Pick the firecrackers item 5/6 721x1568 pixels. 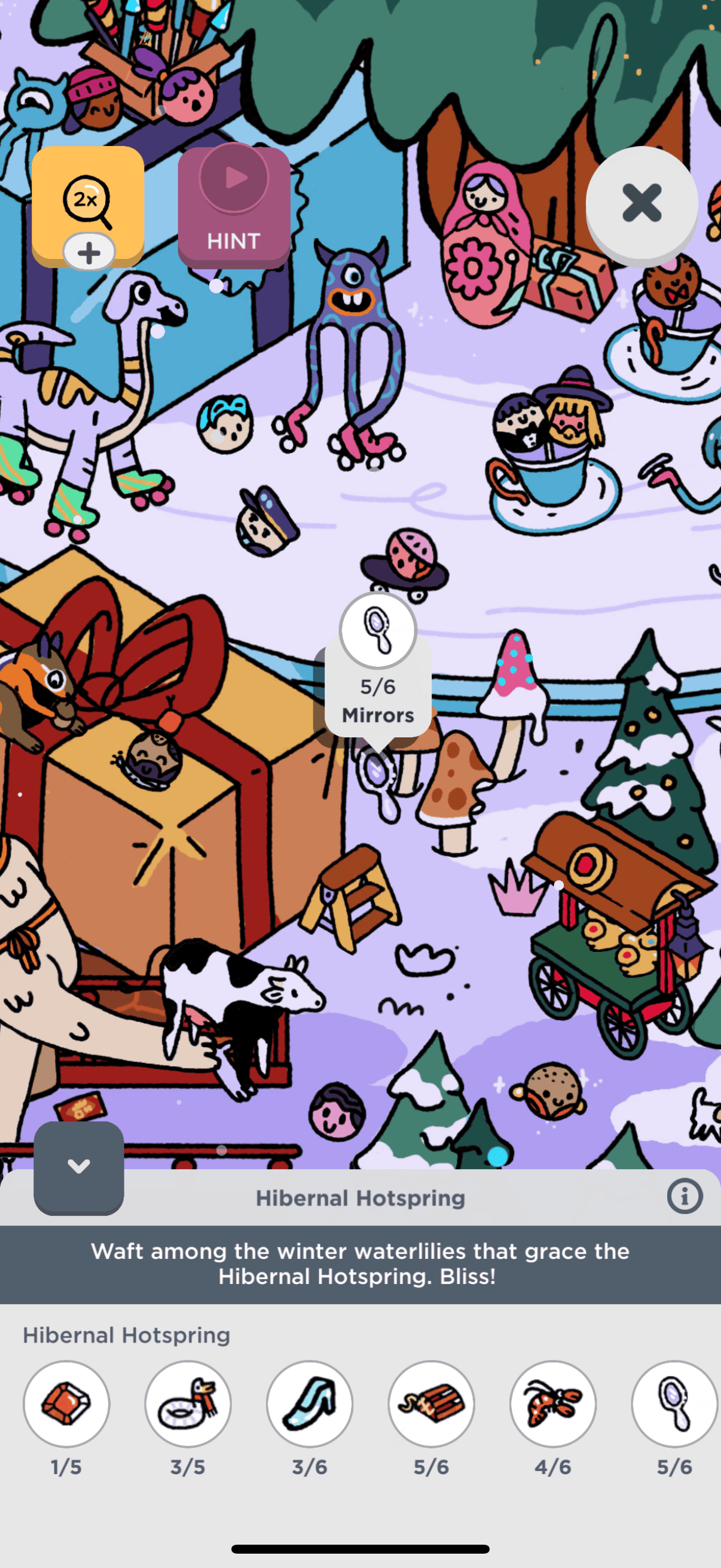pyautogui.click(x=432, y=1404)
